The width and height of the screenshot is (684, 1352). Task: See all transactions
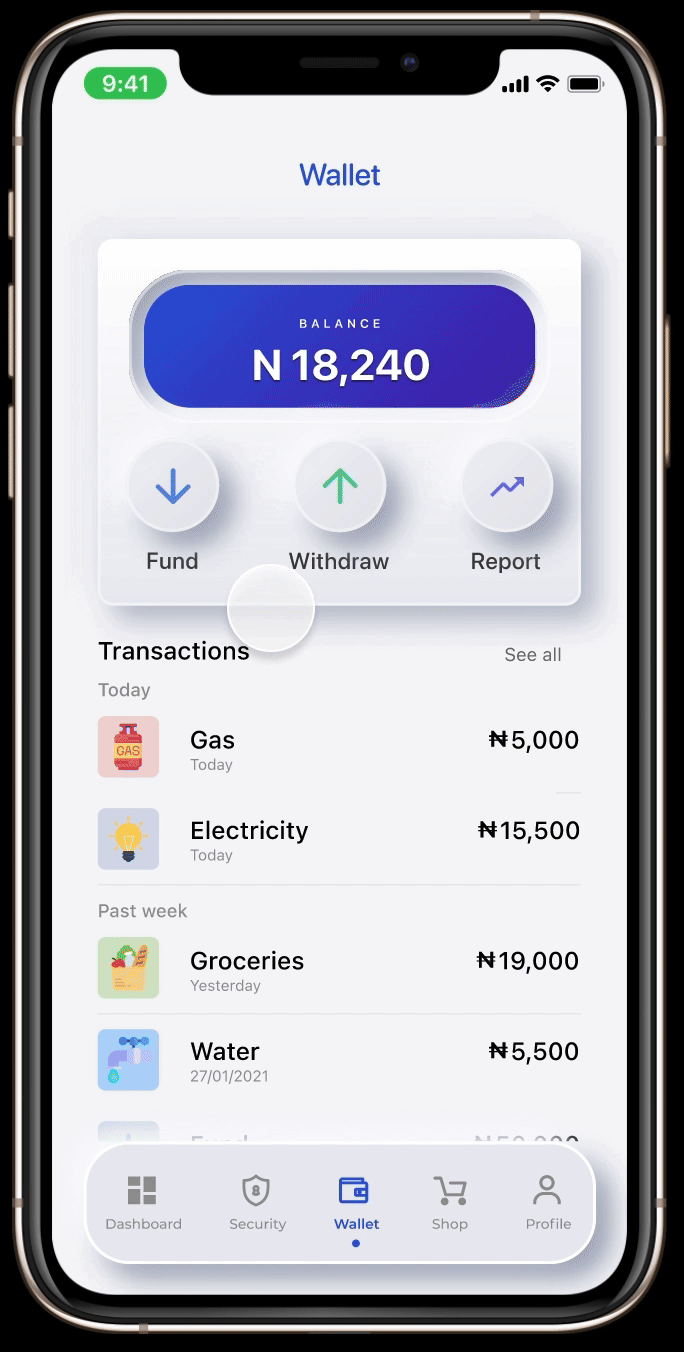[532, 655]
